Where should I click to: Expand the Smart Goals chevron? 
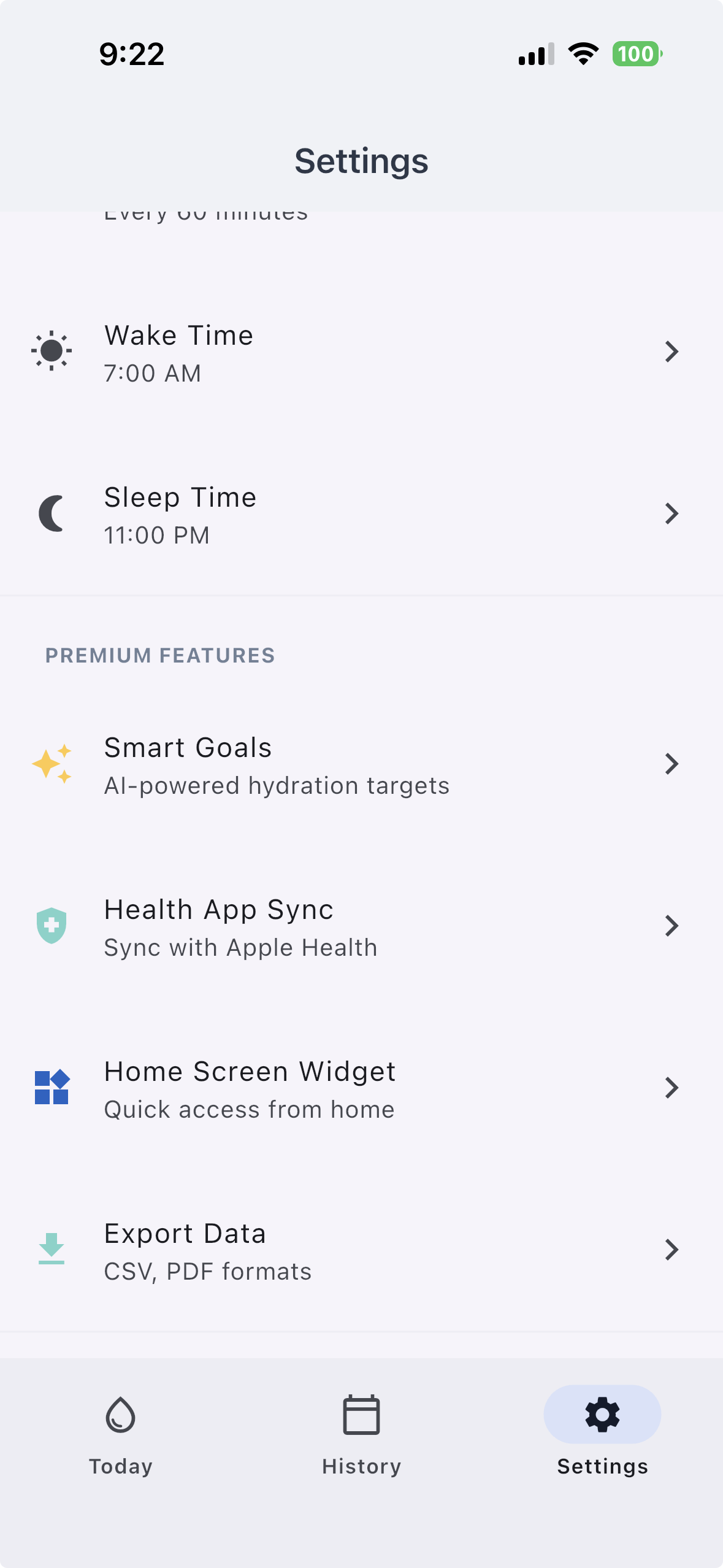(672, 763)
